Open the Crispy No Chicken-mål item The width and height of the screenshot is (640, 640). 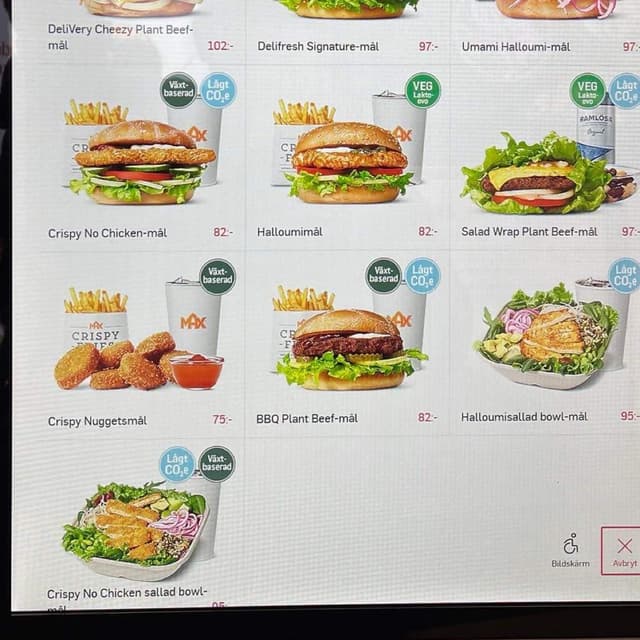pyautogui.click(x=140, y=160)
